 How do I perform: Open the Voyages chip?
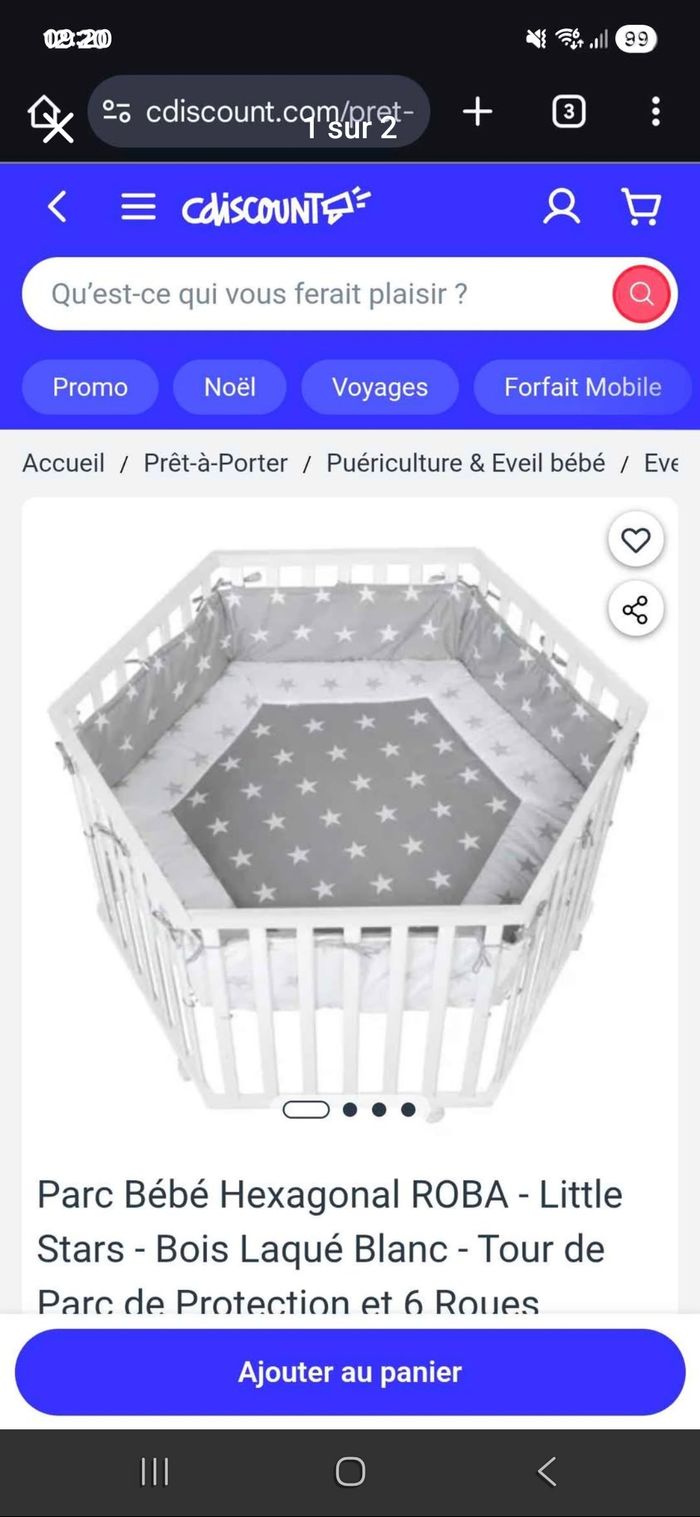tap(380, 387)
